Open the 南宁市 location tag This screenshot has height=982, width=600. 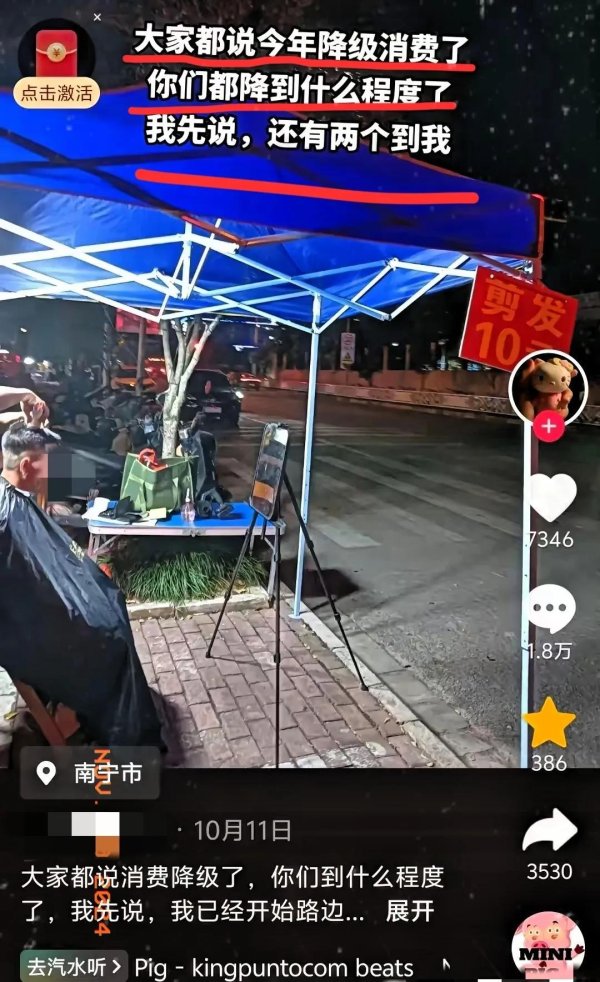(90, 773)
